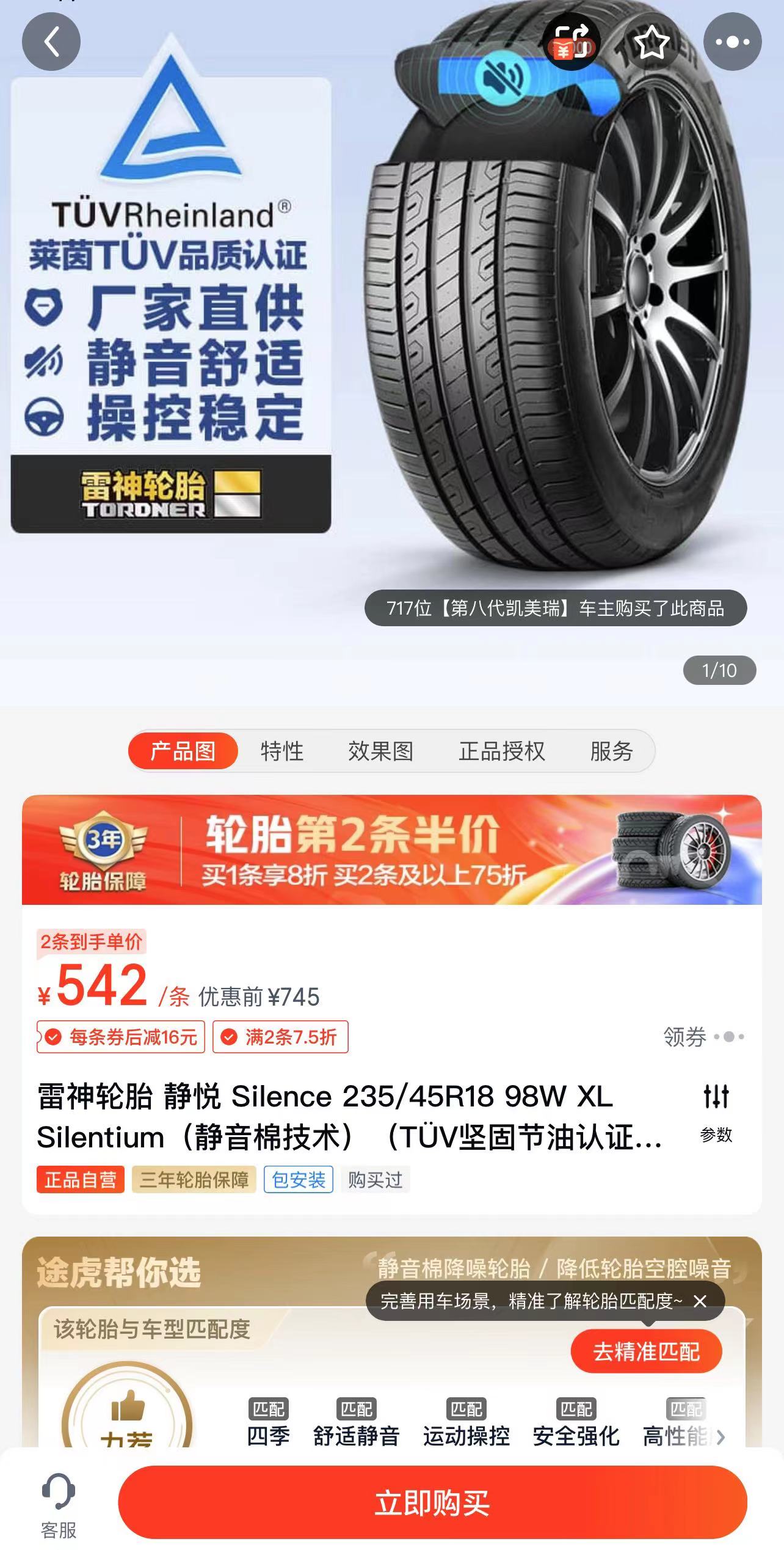Select the 产品图 tab
The width and height of the screenshot is (784, 1550).
[183, 751]
